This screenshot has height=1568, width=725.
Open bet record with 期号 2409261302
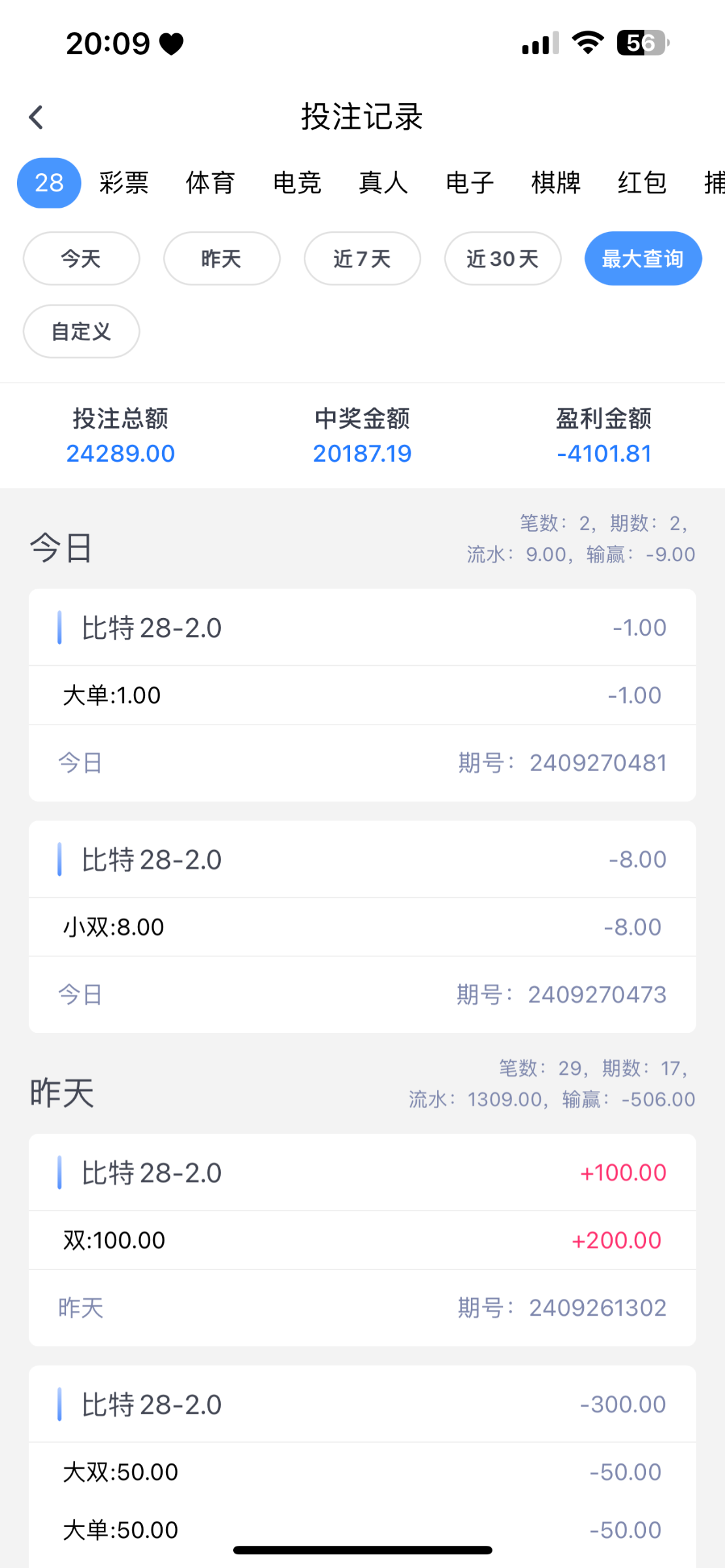coord(362,1240)
